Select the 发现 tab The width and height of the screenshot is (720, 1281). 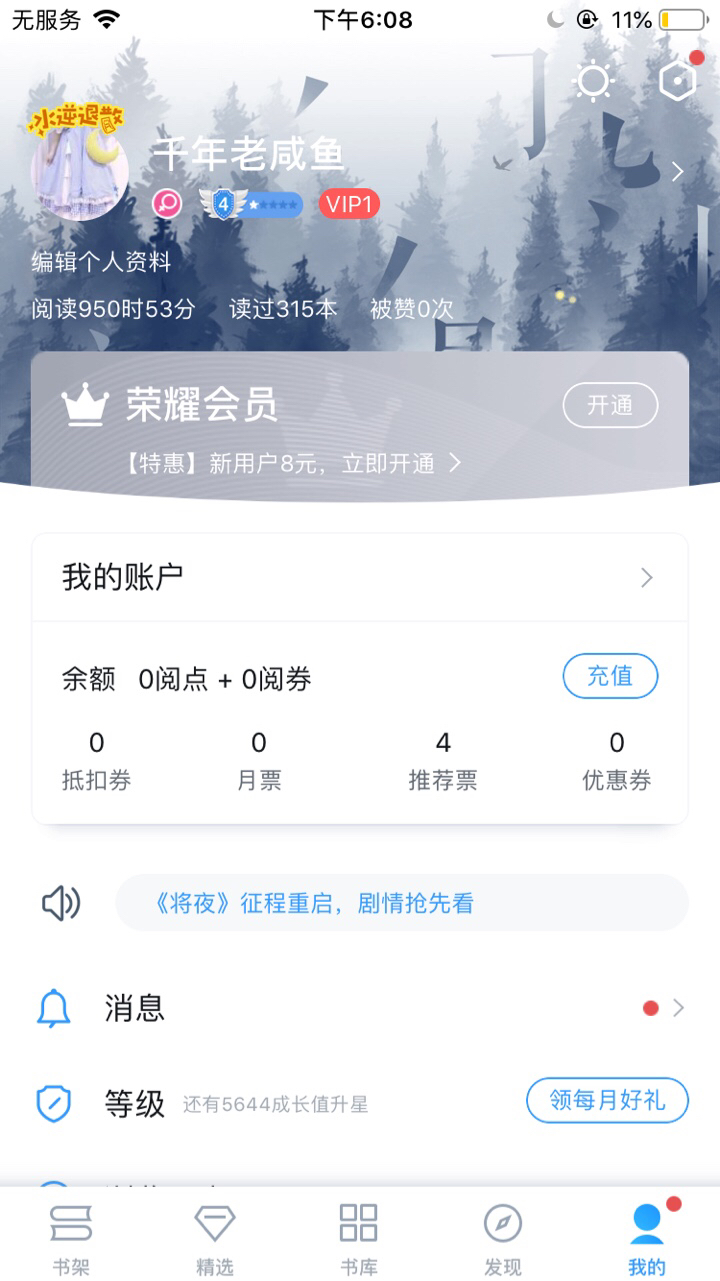click(503, 1238)
